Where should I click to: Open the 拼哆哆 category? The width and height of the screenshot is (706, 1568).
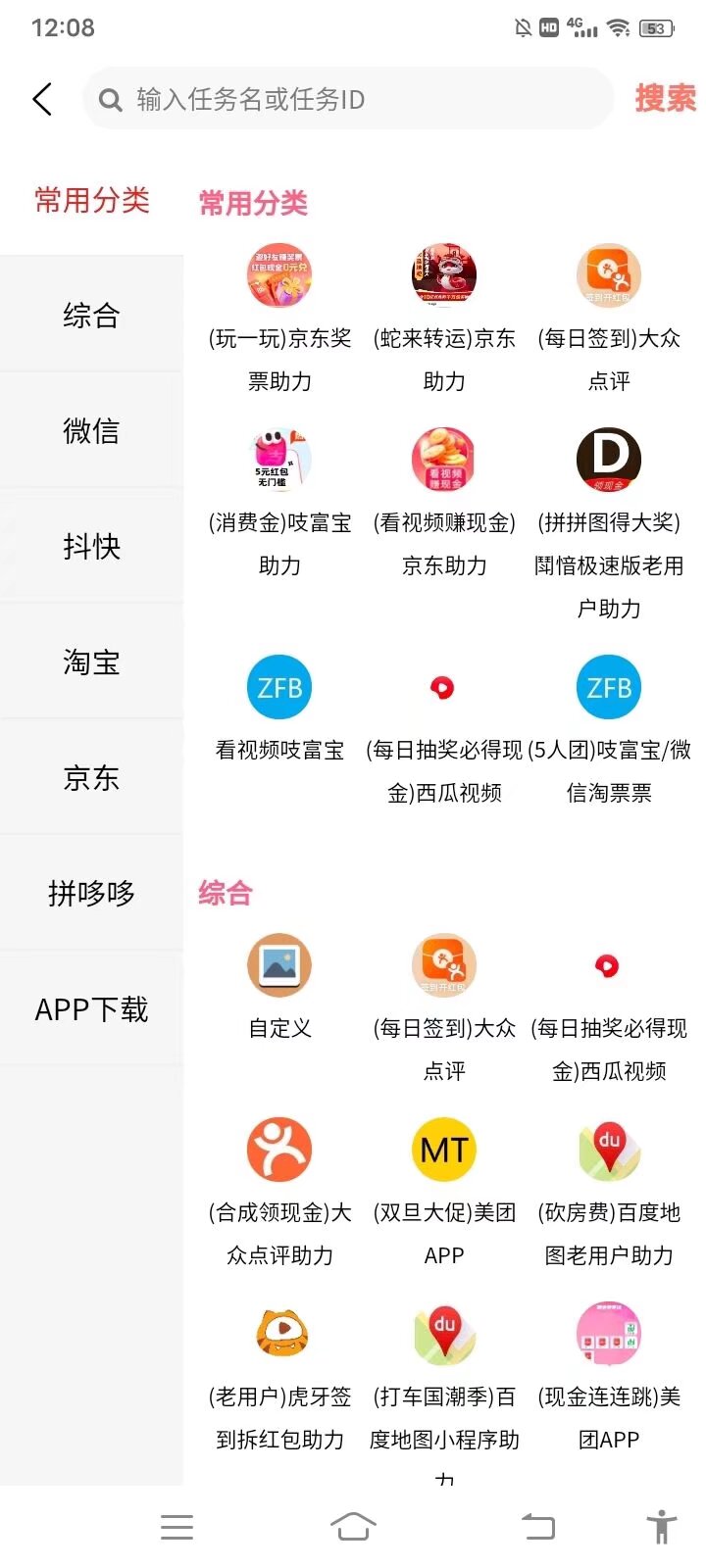tap(91, 894)
